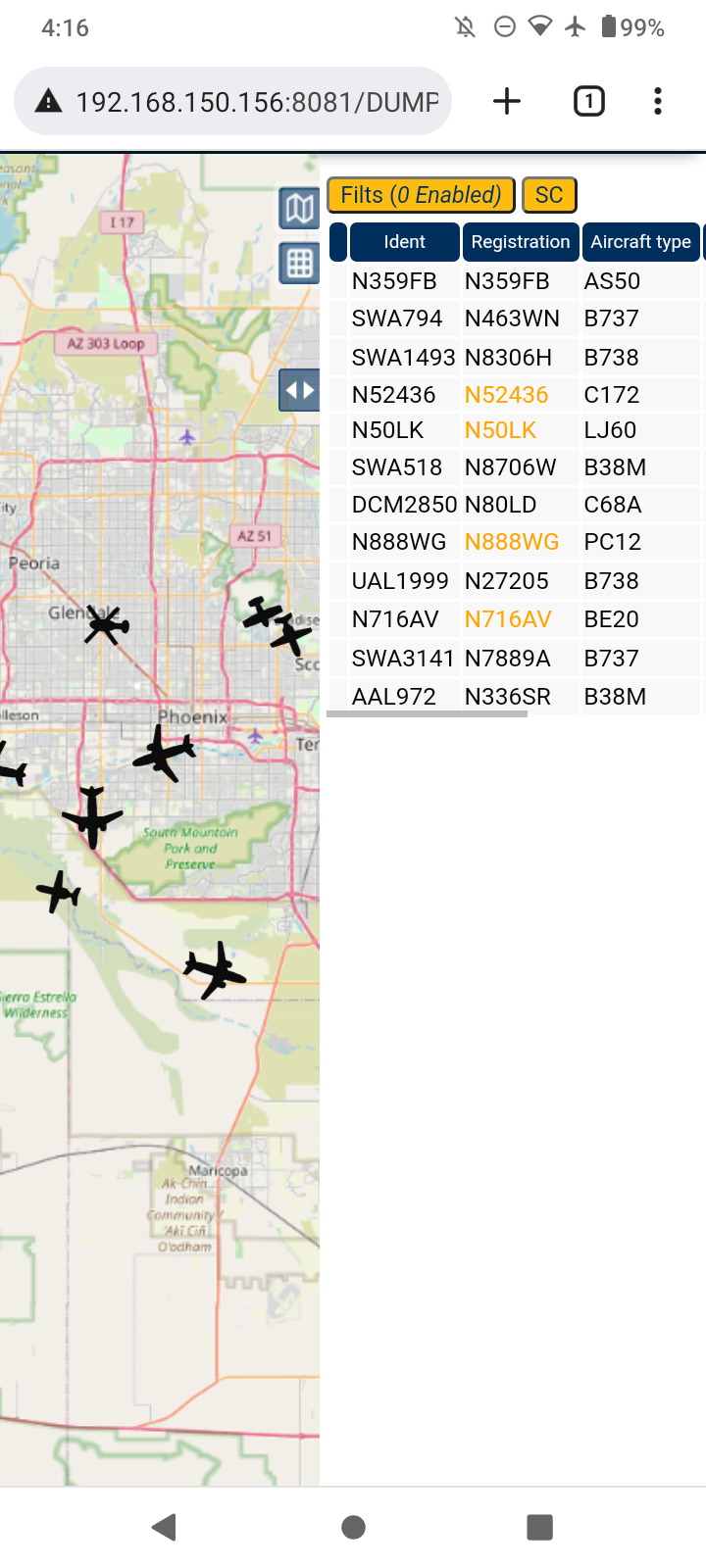This screenshot has height=1568, width=706.
Task: Open a new browser tab
Action: click(x=507, y=101)
